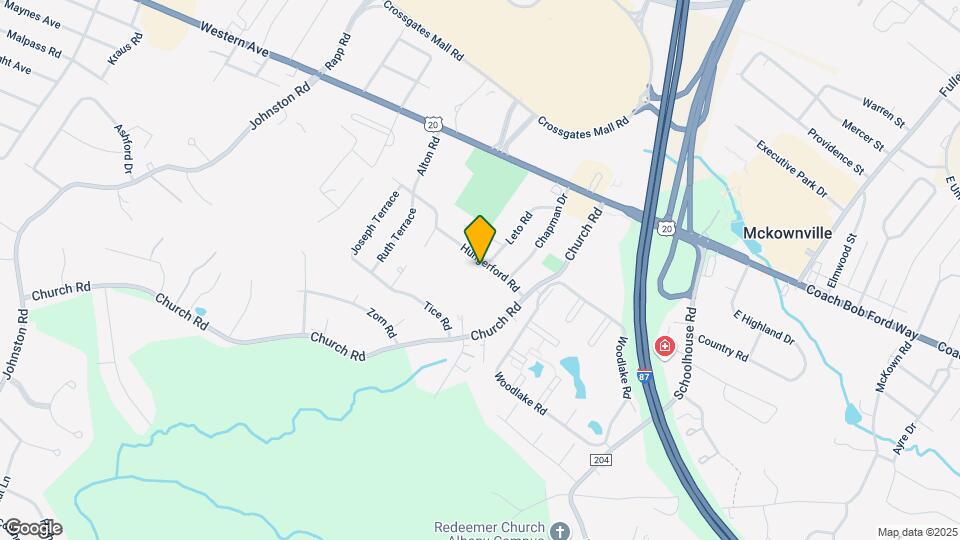This screenshot has width=960, height=540.
Task: Select the Redeemer Church place marker
Action: 560,529
